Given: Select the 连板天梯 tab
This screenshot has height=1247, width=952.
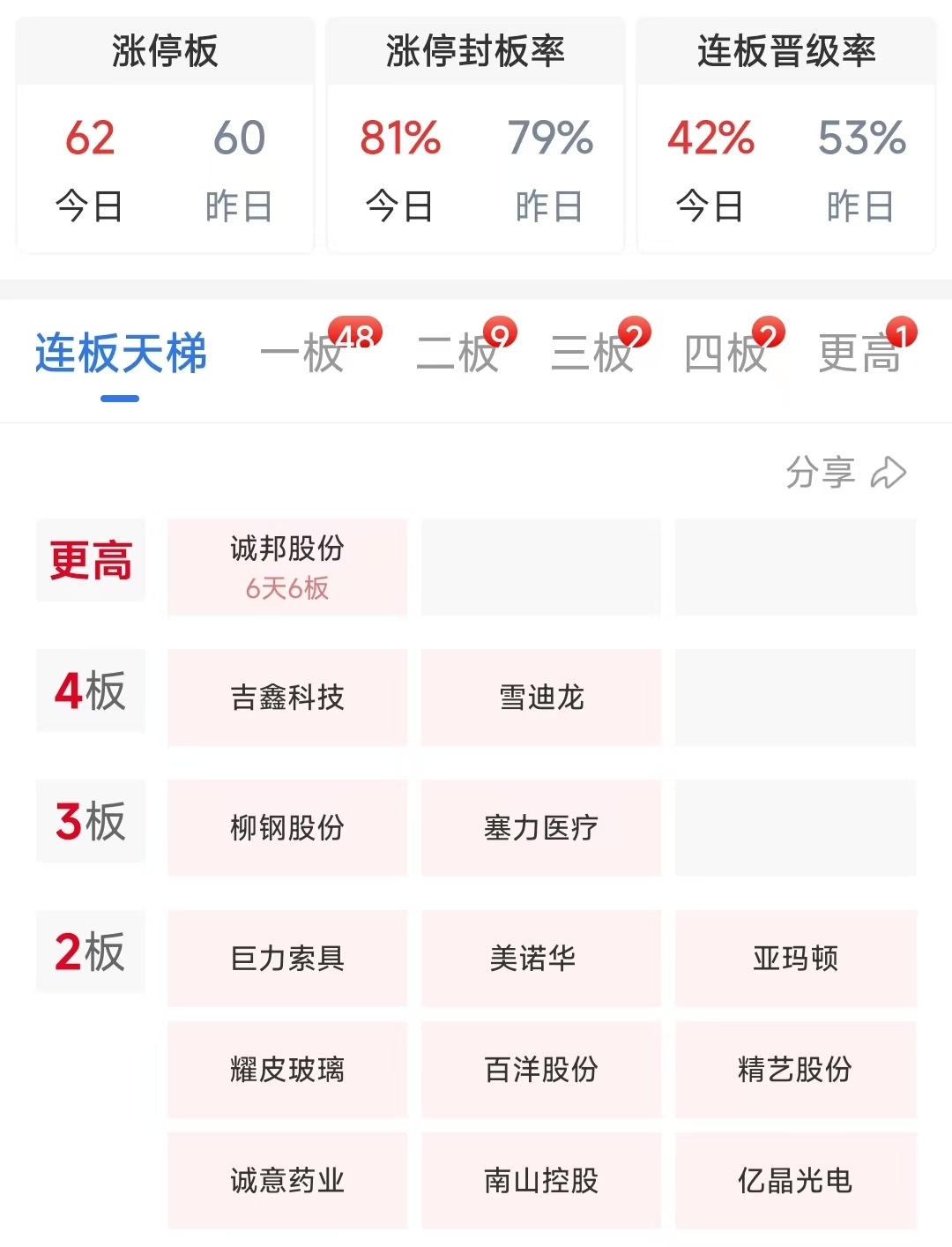Looking at the screenshot, I should coord(121,355).
